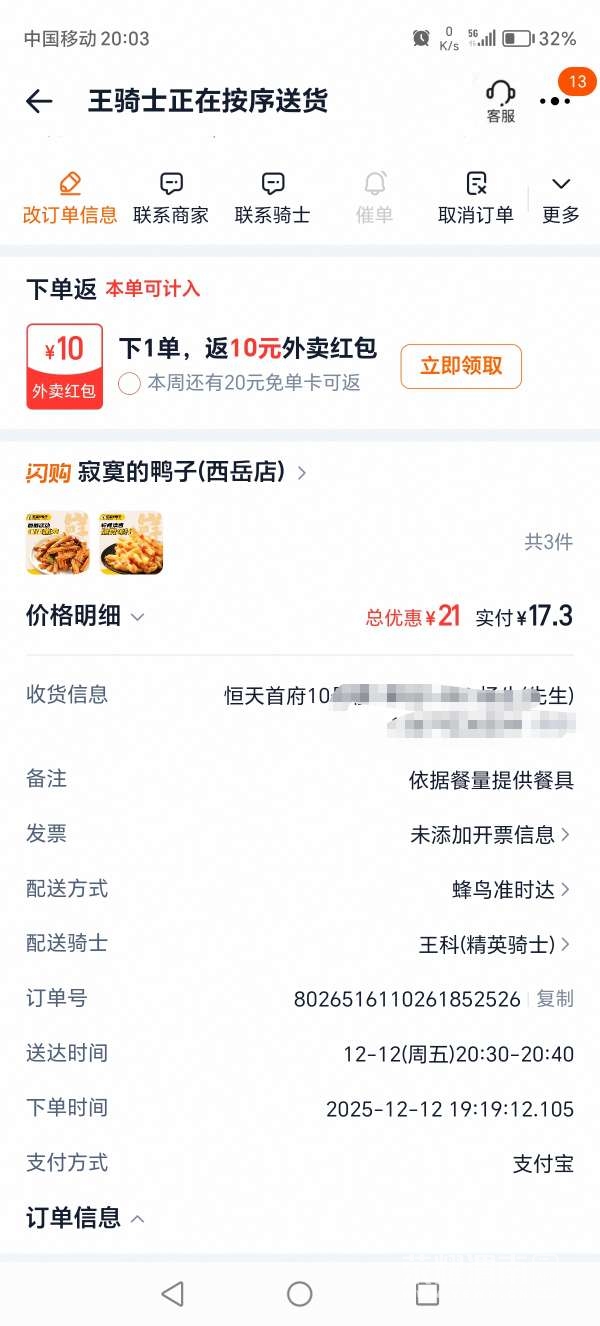Copy the order number with 复制
This screenshot has height=1326, width=600.
point(555,999)
